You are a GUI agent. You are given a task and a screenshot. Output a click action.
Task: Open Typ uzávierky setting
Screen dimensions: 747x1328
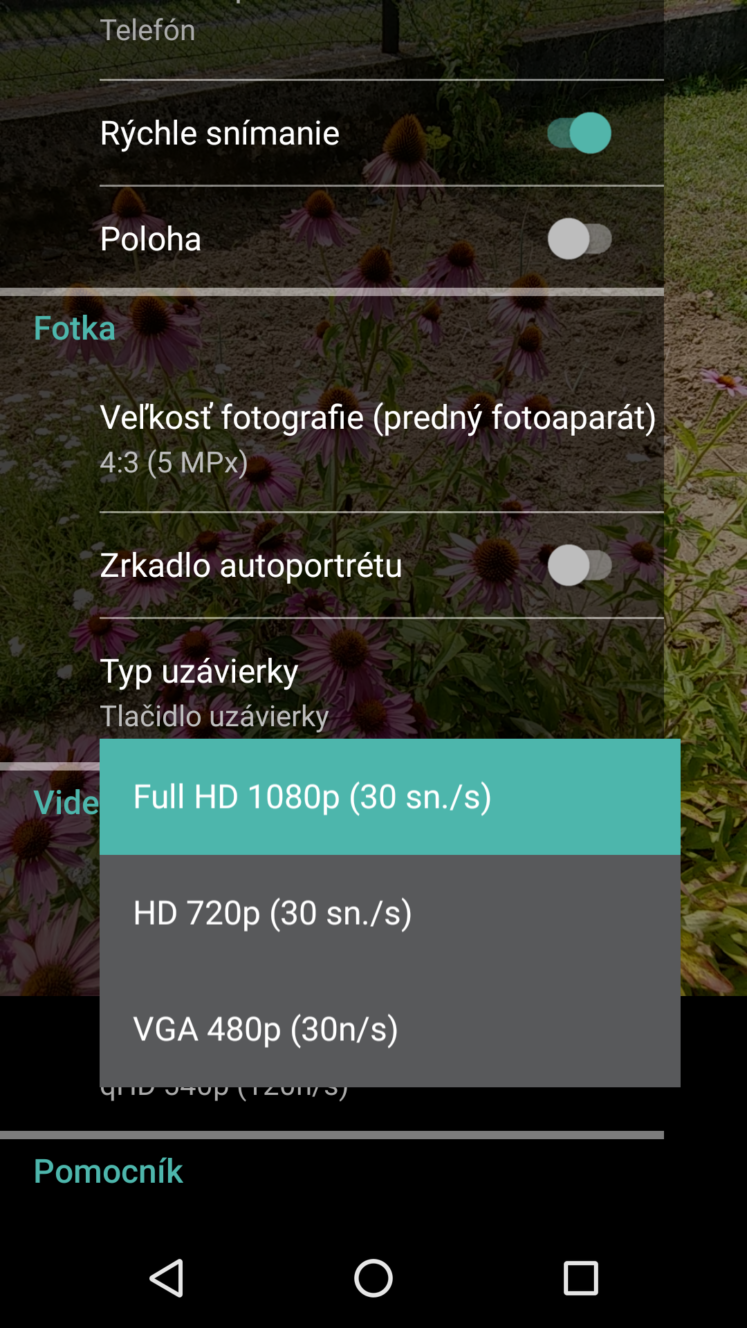pos(381,691)
